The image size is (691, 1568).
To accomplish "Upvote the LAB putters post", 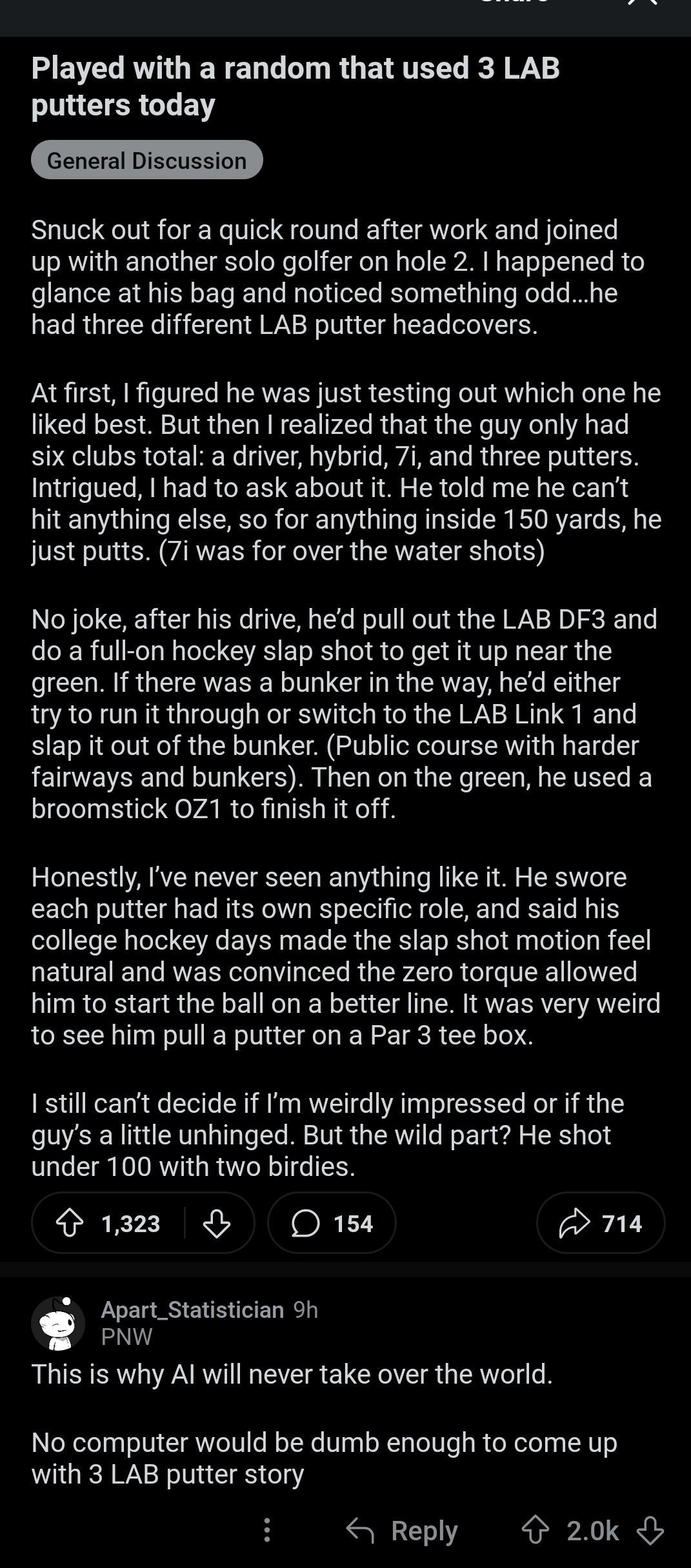I will 70,1223.
